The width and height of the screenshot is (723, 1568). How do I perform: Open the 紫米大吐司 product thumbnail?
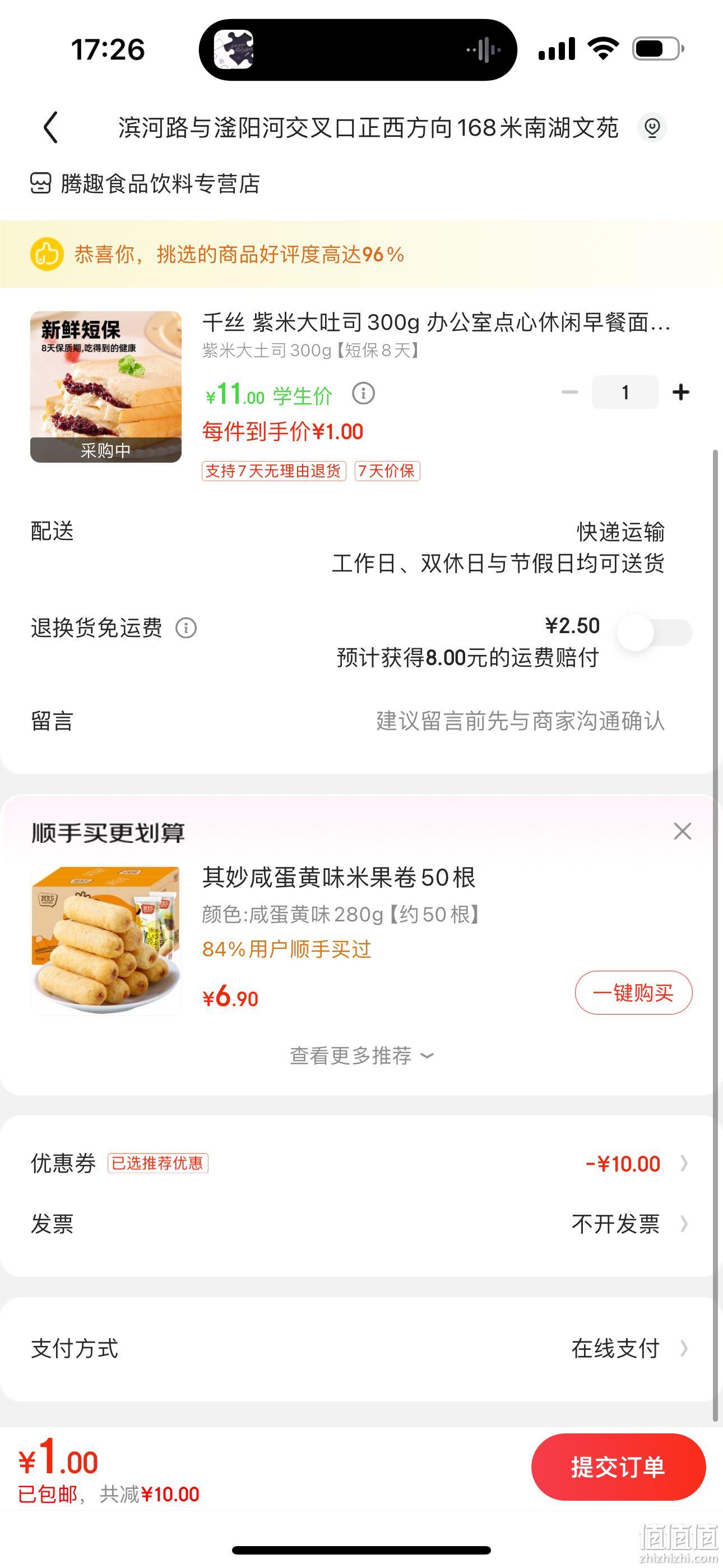point(106,387)
